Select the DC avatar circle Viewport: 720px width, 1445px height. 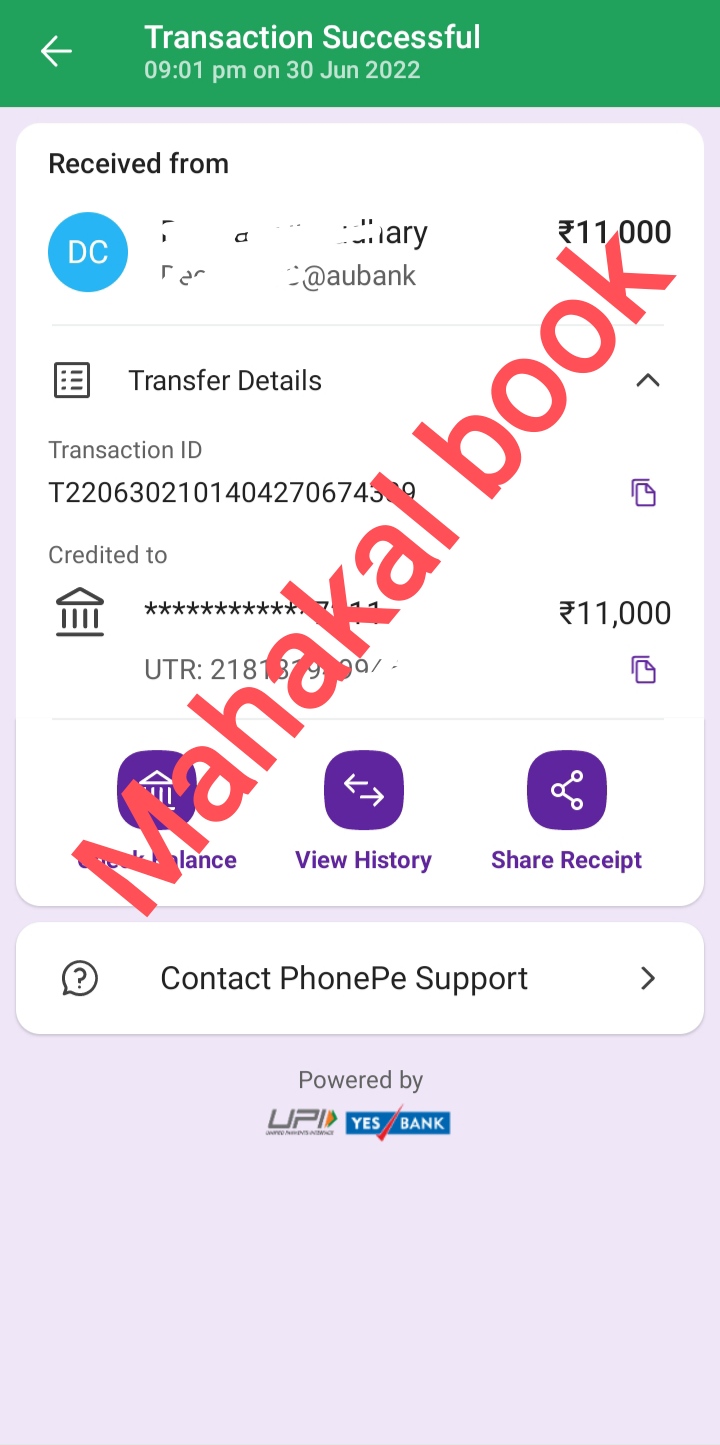[x=88, y=252]
